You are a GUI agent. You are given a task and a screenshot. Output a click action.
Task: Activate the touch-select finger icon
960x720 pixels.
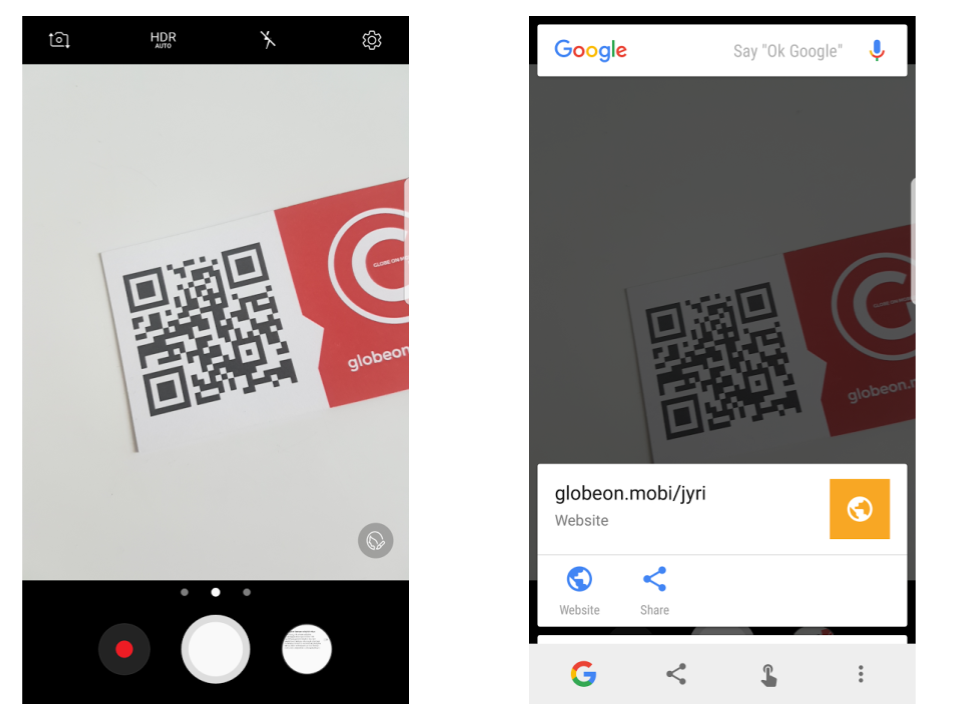coord(768,674)
